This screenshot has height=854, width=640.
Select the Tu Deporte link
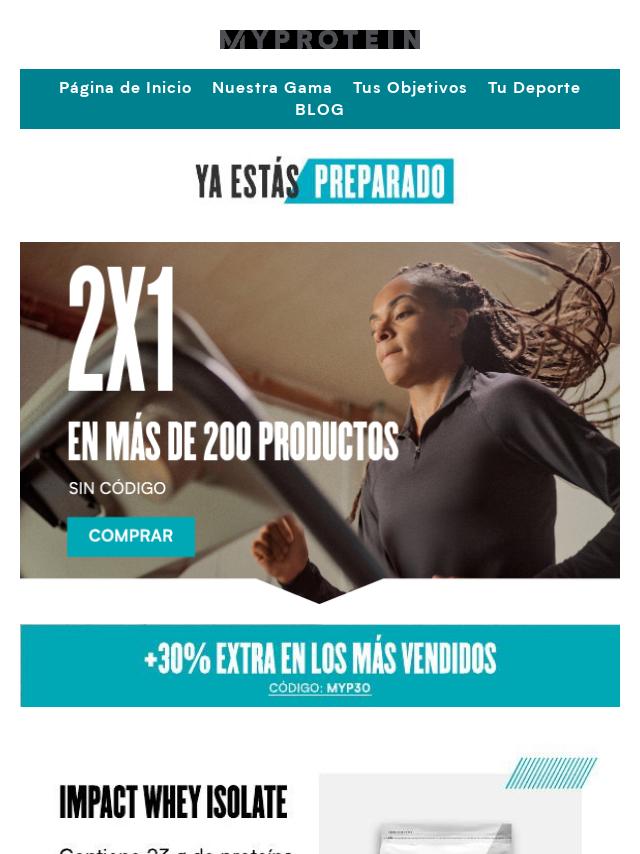pos(534,88)
